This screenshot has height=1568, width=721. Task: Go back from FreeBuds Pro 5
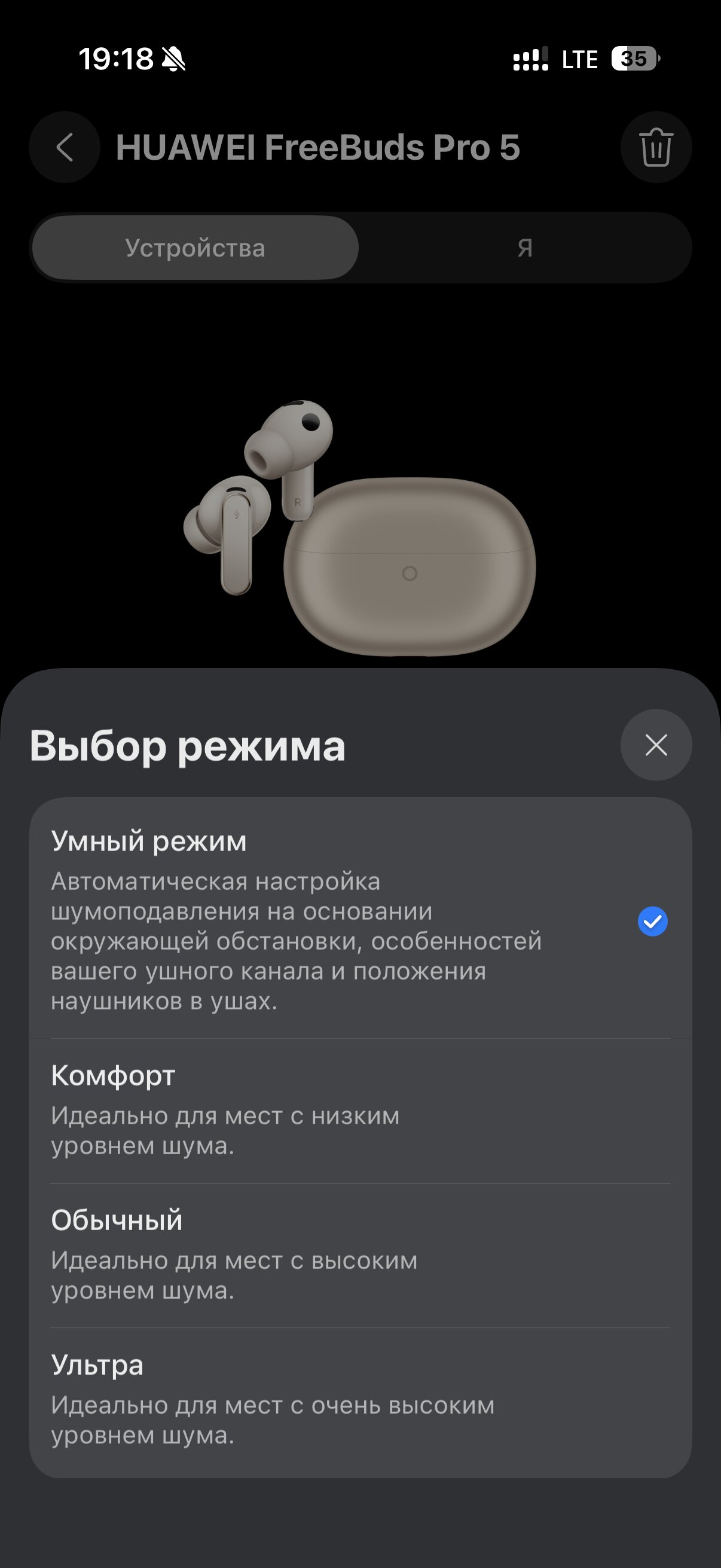tap(65, 147)
